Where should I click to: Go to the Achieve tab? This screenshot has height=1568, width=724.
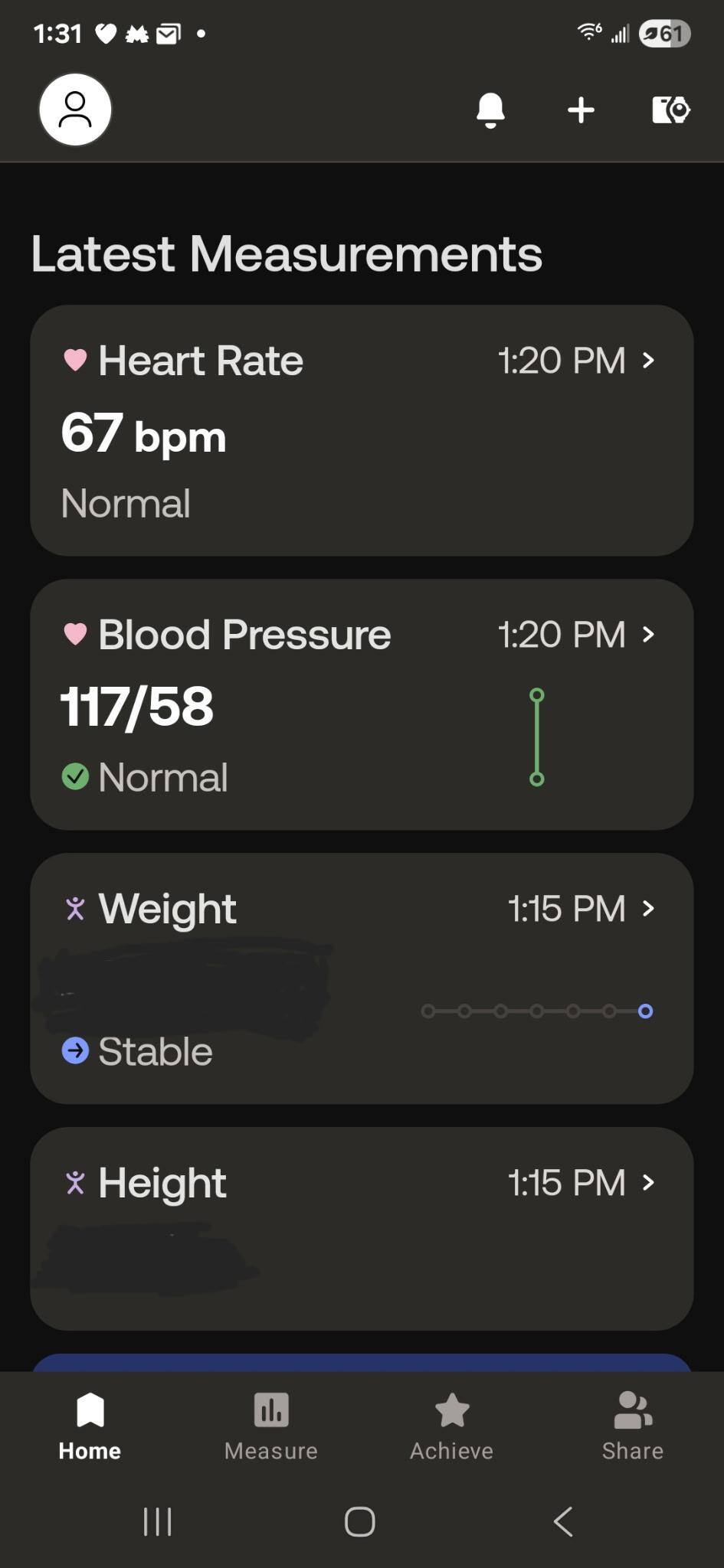[451, 1426]
